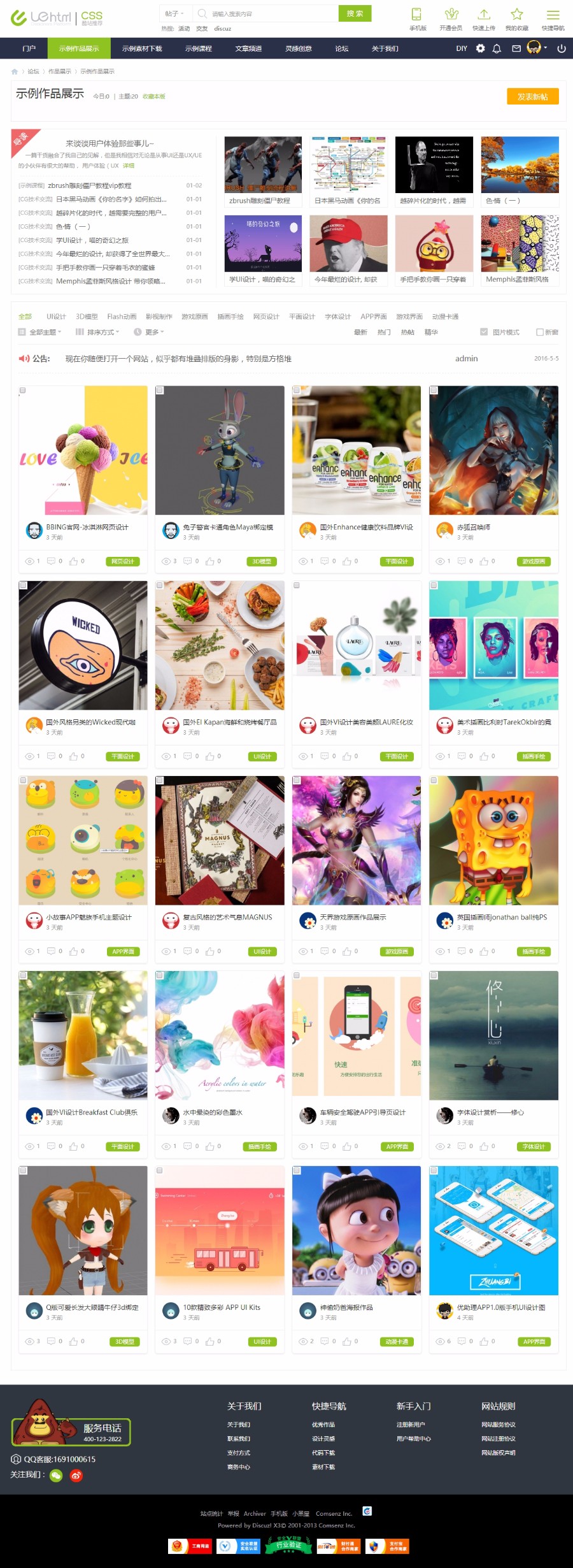Open 示例素材下载 in the nav bar

142,48
